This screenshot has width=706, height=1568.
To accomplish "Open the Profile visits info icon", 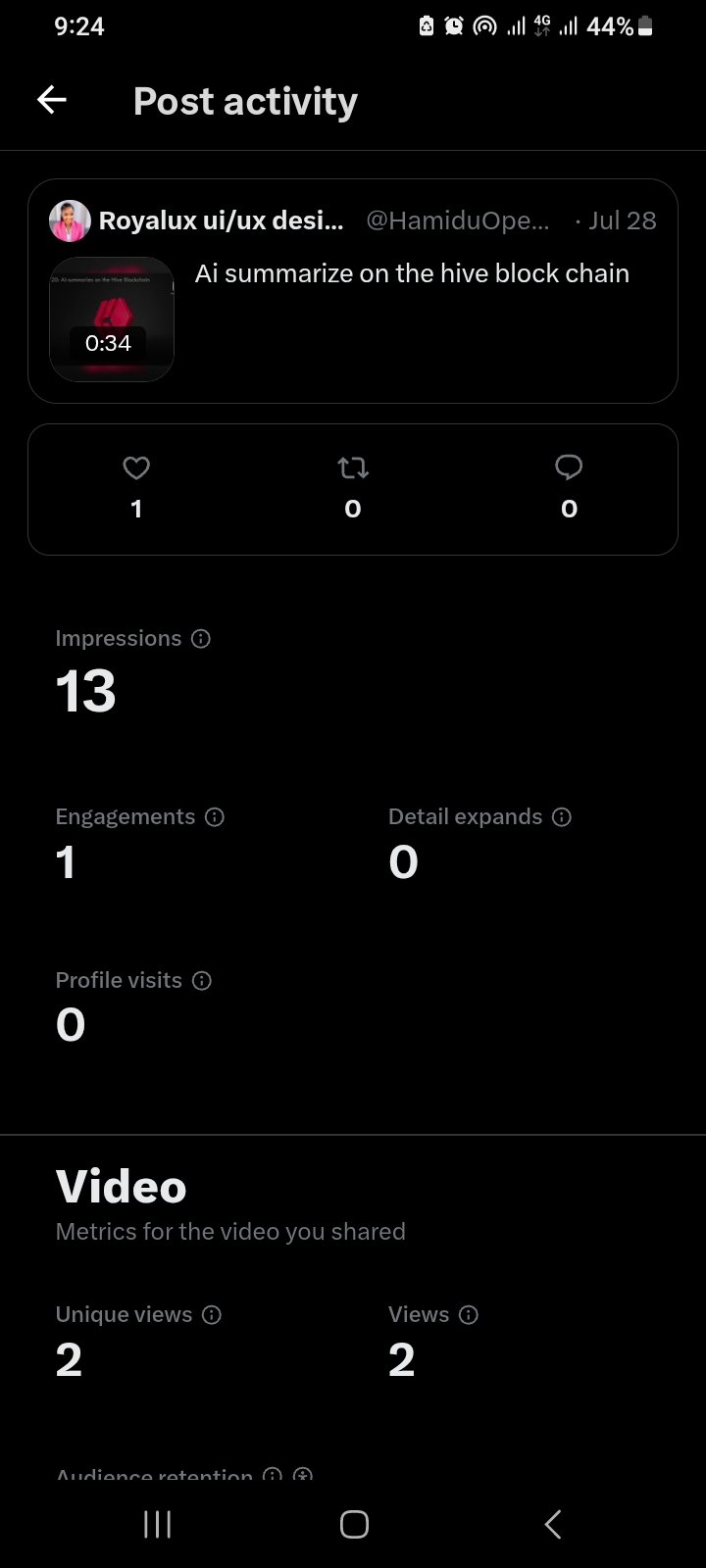I will pos(202,981).
